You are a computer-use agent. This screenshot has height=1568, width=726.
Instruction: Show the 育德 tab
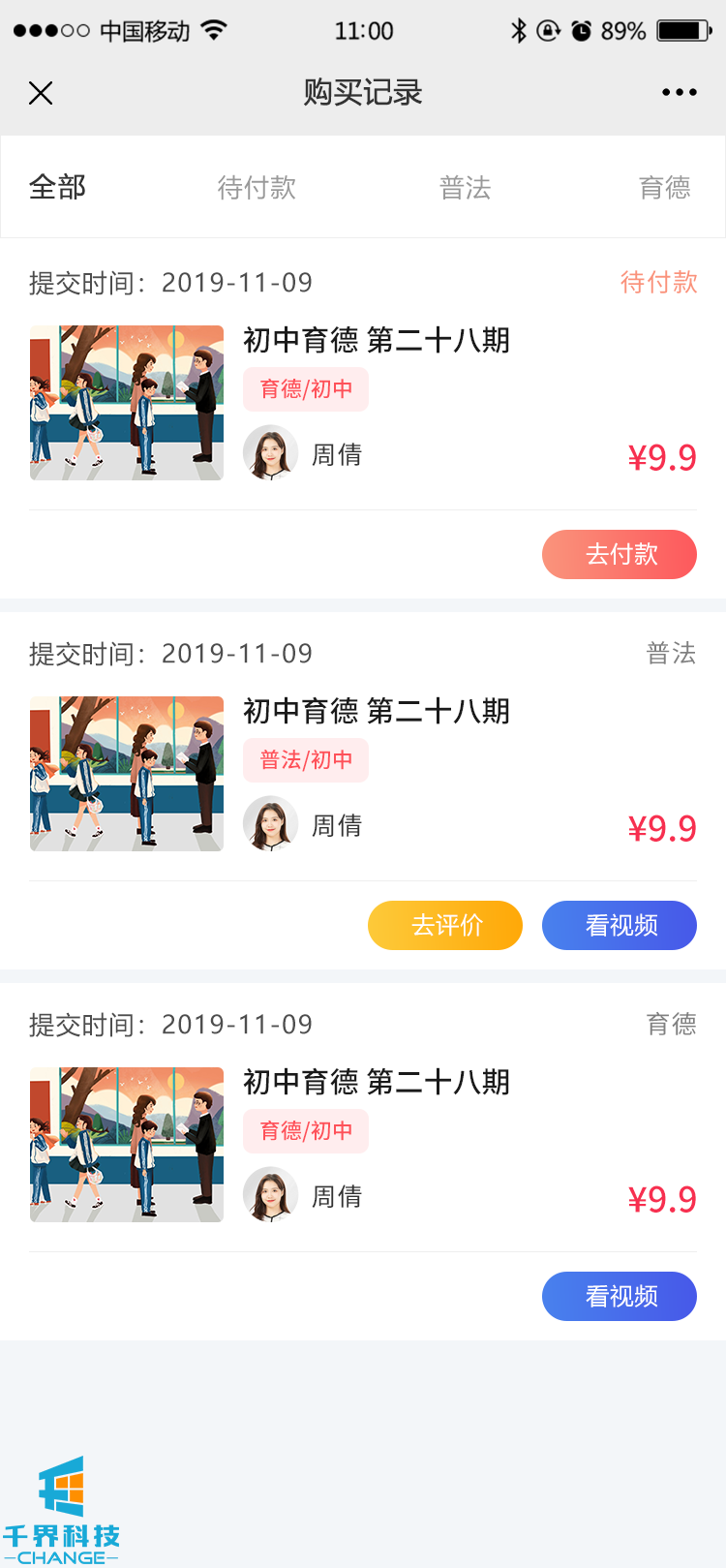click(x=664, y=187)
